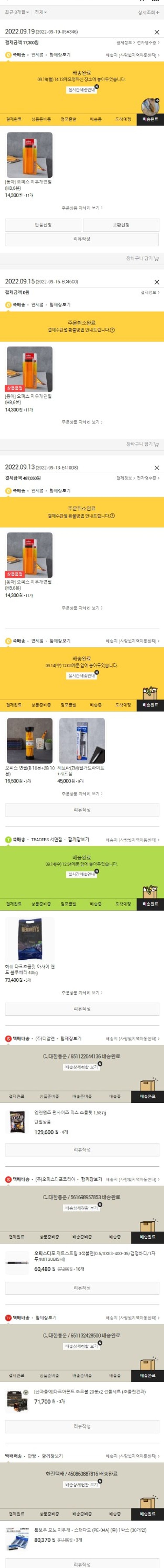Open the 오피스 연필(B 10본+2B 10본) product

point(29,741)
